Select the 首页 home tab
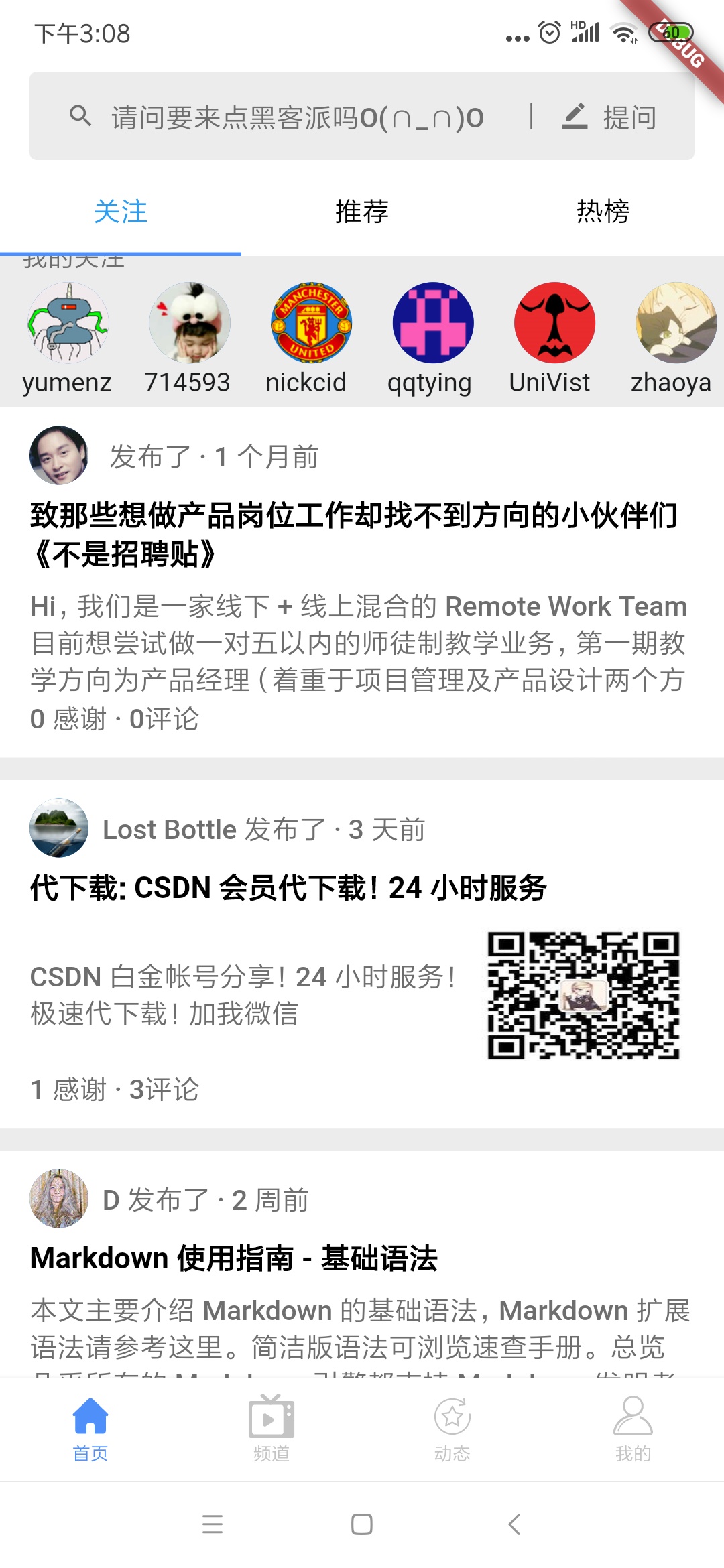The height and width of the screenshot is (1568, 724). (x=90, y=1429)
